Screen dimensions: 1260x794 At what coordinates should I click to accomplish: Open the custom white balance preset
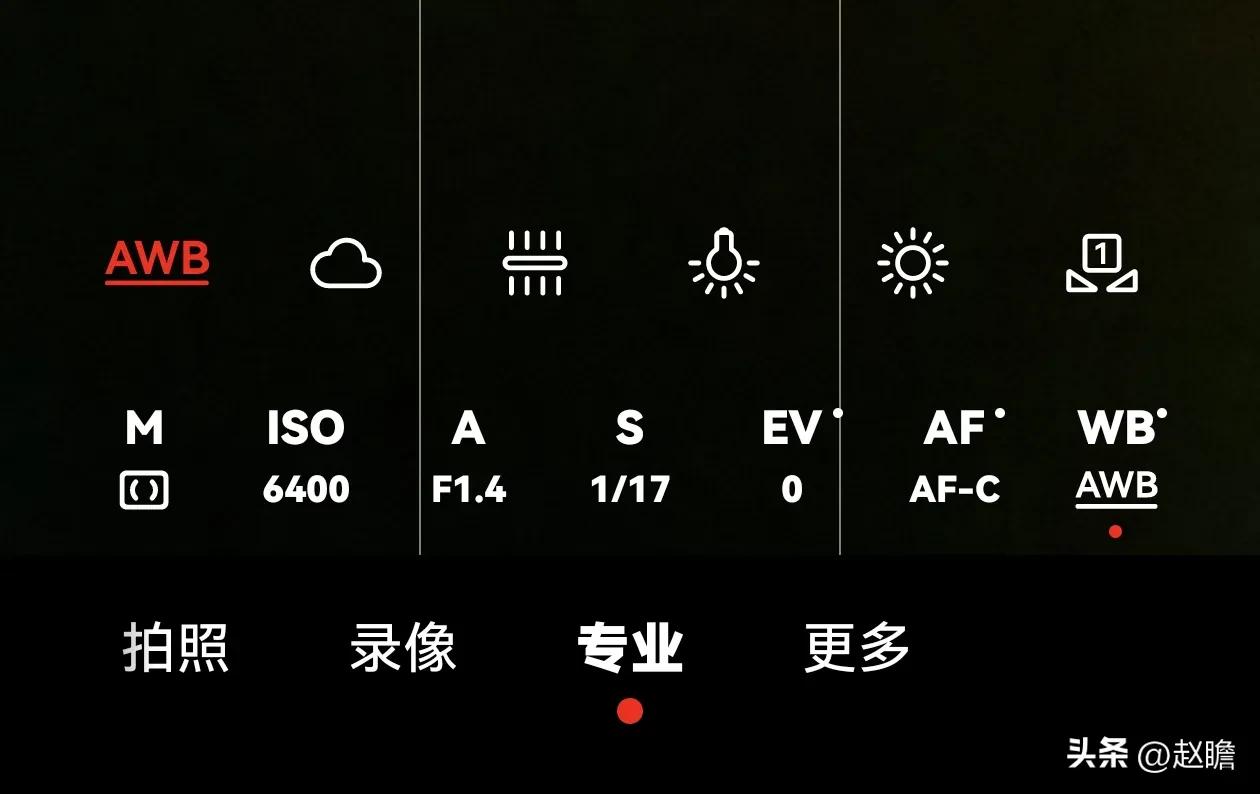1101,264
